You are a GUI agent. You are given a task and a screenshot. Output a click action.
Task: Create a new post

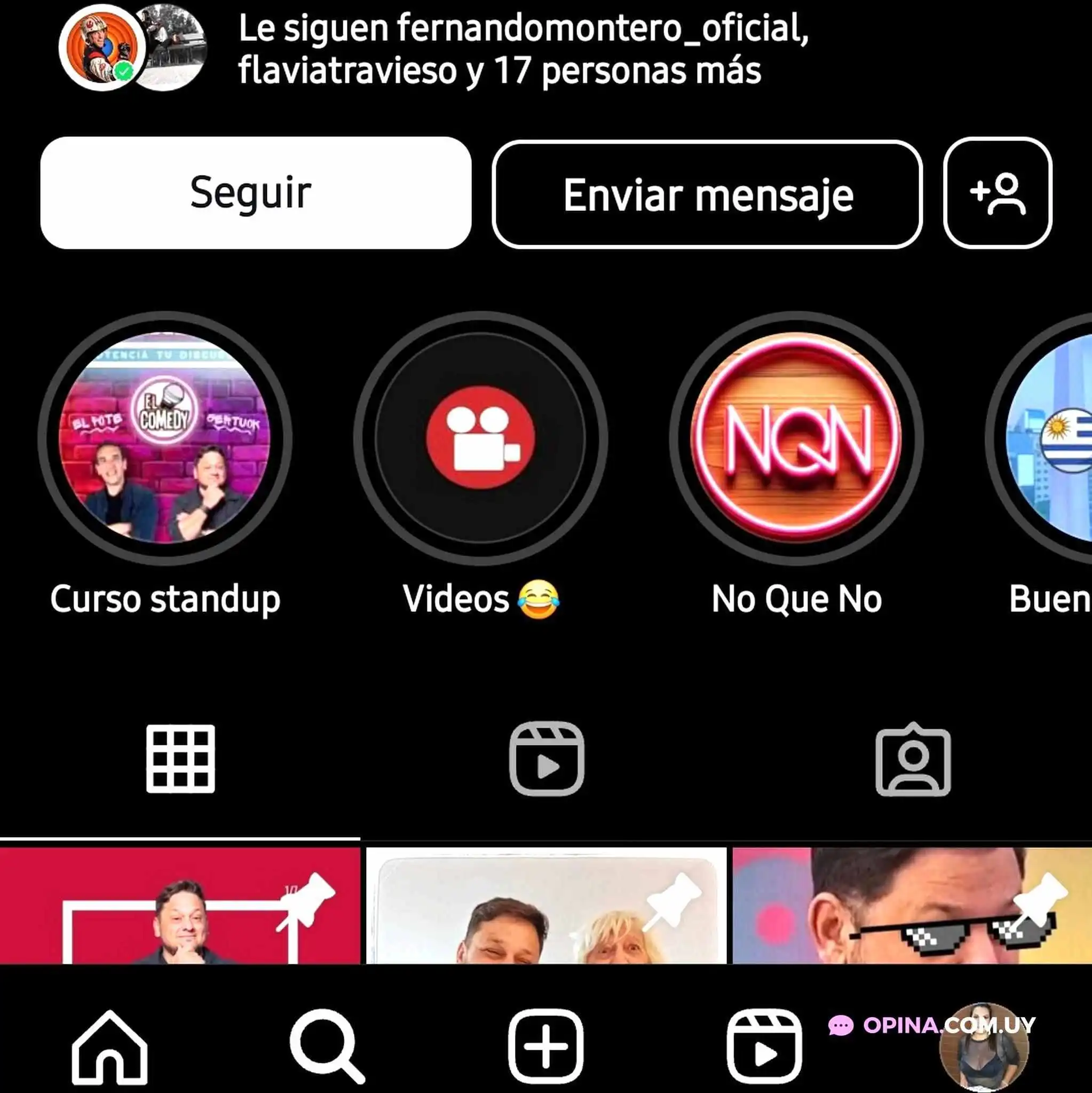545,1045
